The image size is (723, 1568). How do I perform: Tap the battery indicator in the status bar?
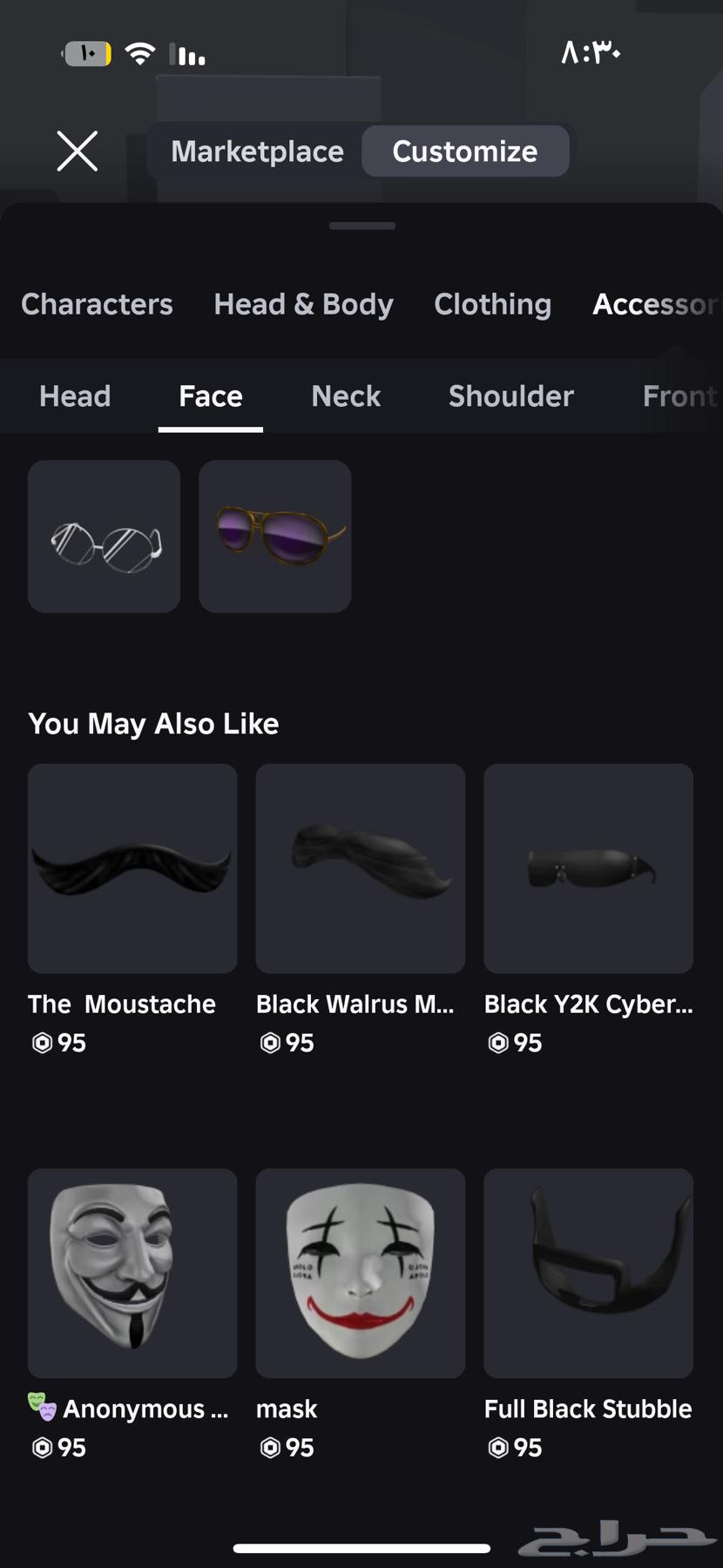point(85,52)
